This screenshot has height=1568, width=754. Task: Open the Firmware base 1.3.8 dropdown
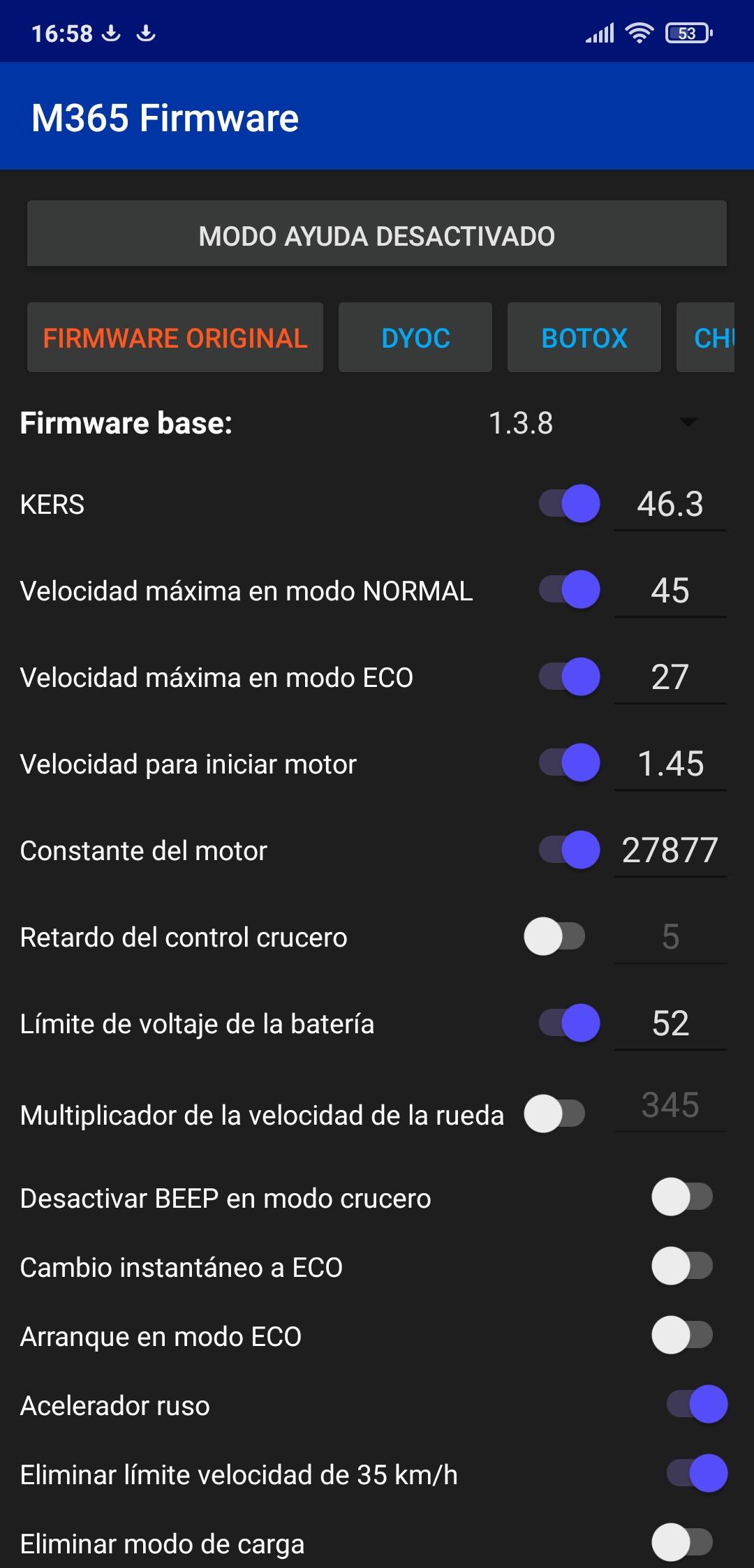[x=593, y=423]
